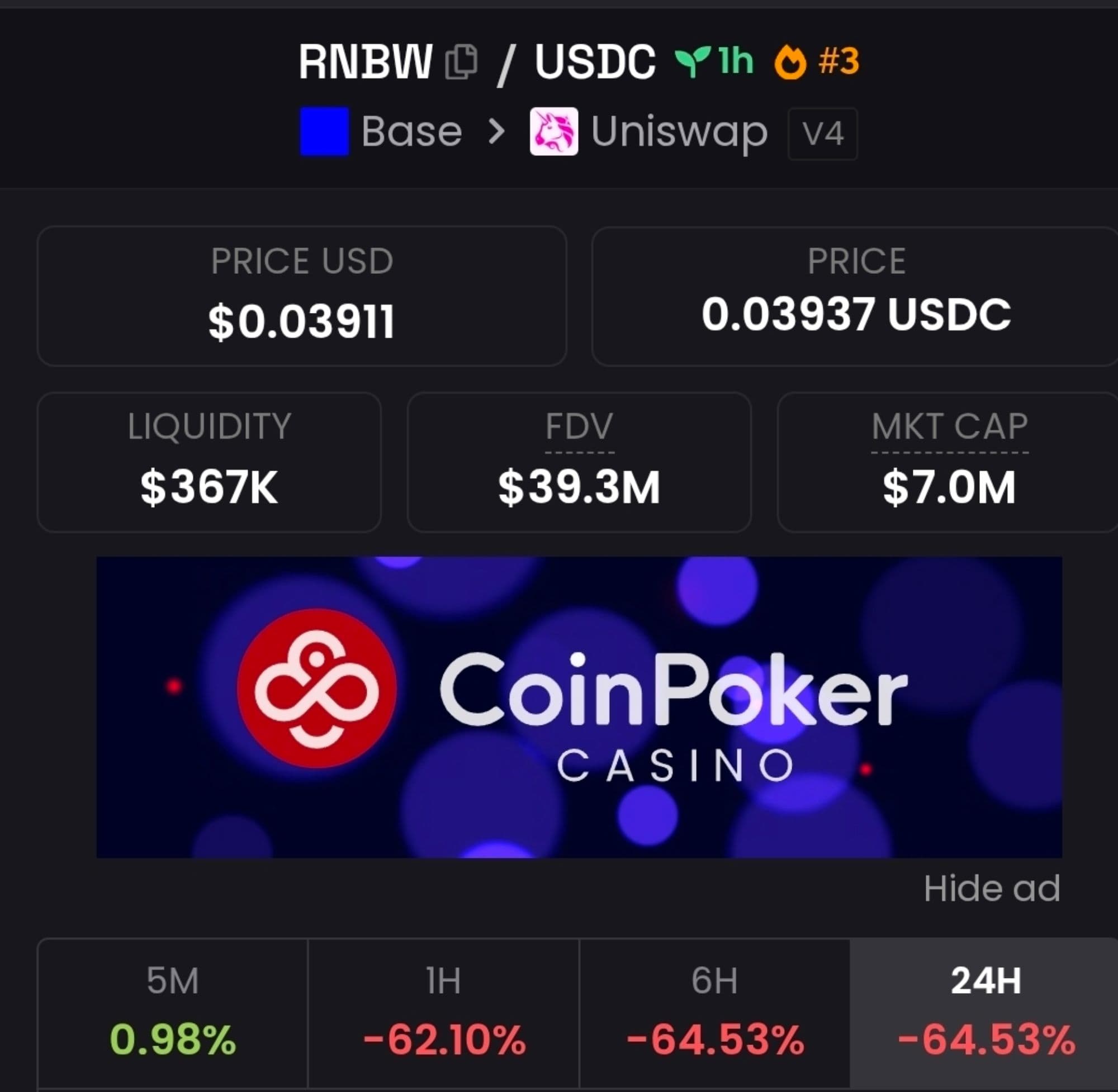Open the CoinPoker Casino ad banner
The height and width of the screenshot is (1092, 1118).
(579, 706)
